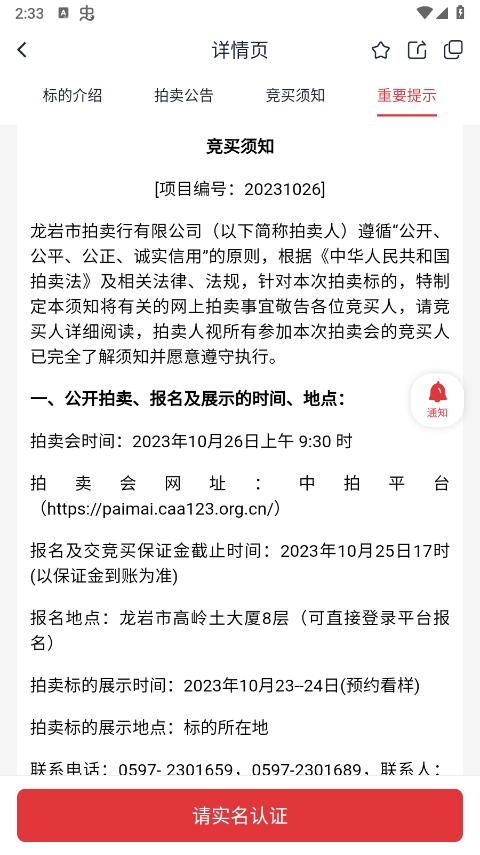Screen dimensions: 480x855
Task: Share this auction detail page
Action: [417, 50]
